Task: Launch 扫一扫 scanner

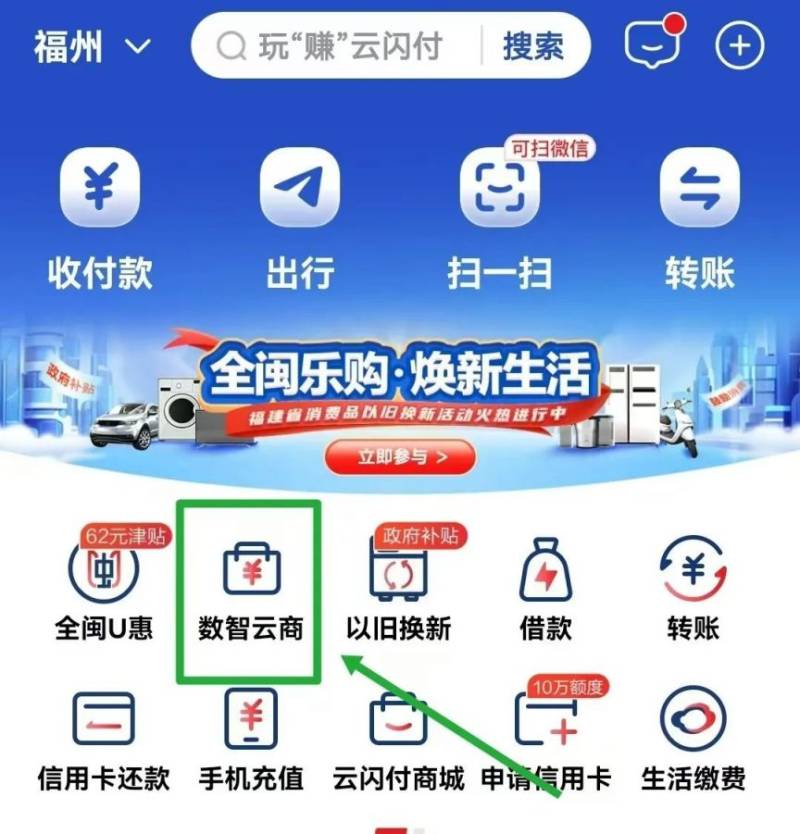Action: 499,215
